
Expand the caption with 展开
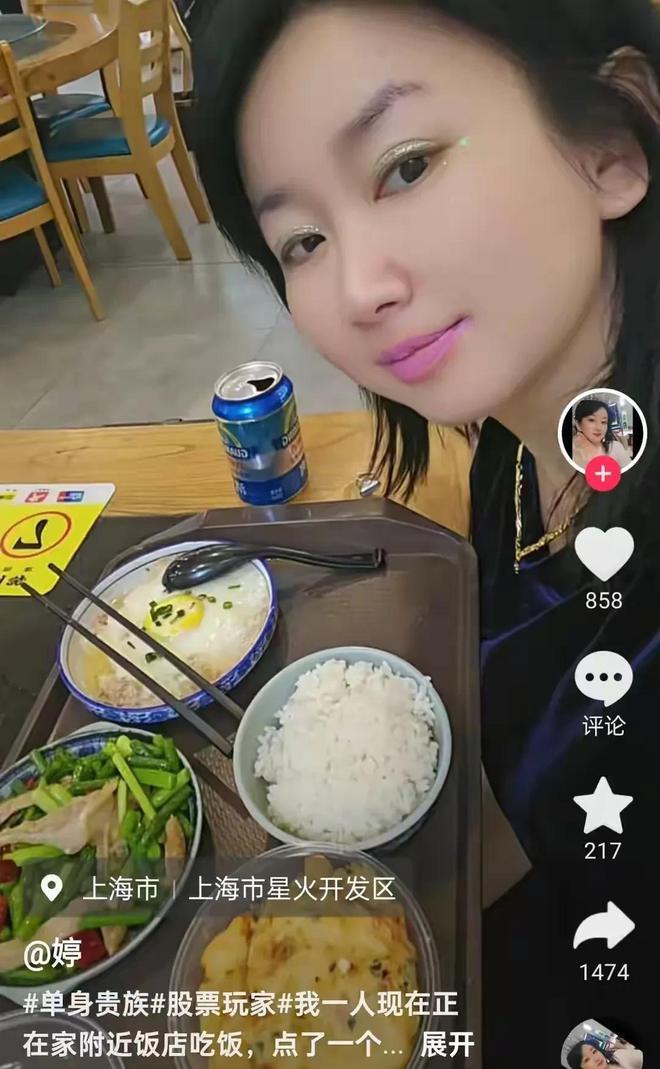447,1045
